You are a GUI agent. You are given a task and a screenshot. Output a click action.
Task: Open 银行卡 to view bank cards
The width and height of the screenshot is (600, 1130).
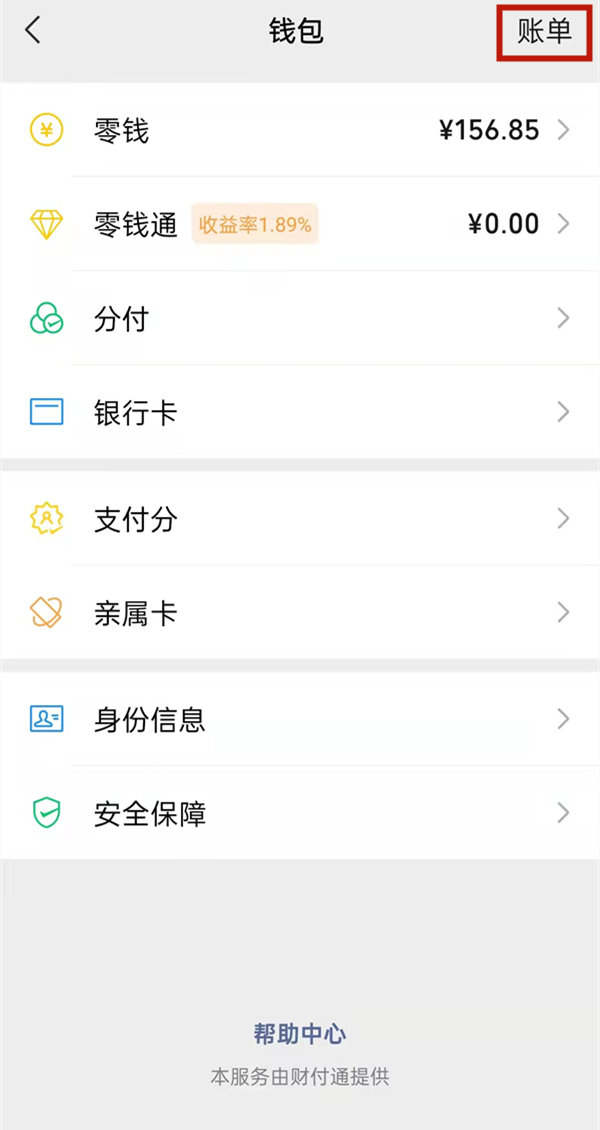click(x=300, y=412)
